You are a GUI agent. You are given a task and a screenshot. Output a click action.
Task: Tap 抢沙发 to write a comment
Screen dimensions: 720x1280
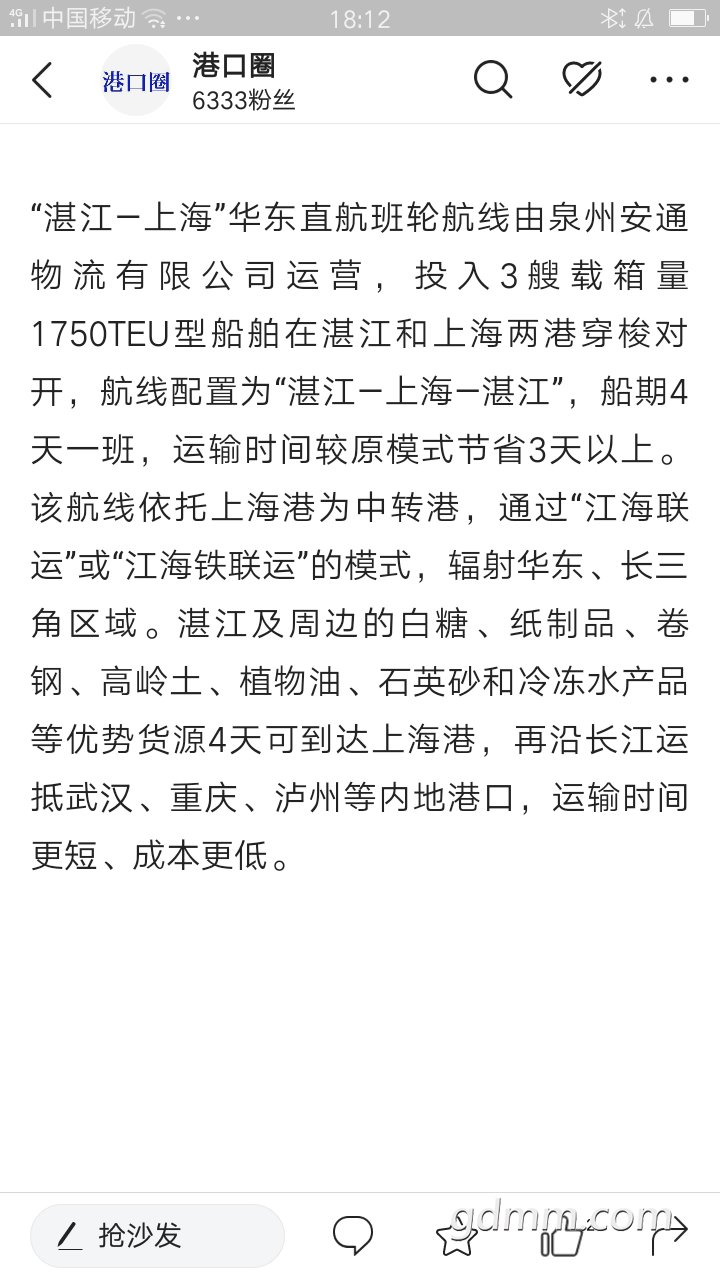click(158, 1236)
